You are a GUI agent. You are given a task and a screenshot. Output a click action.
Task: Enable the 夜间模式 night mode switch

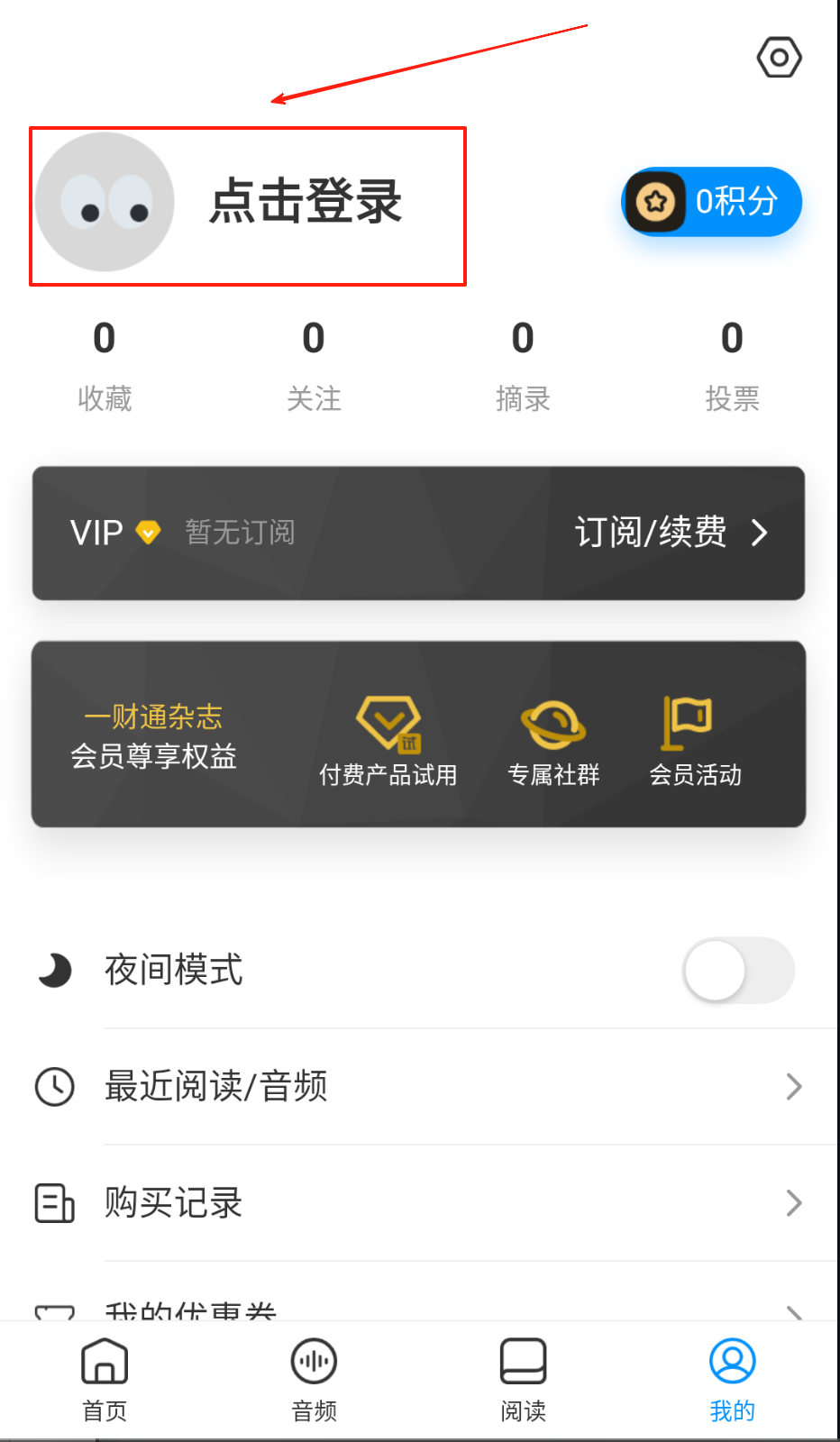[738, 971]
